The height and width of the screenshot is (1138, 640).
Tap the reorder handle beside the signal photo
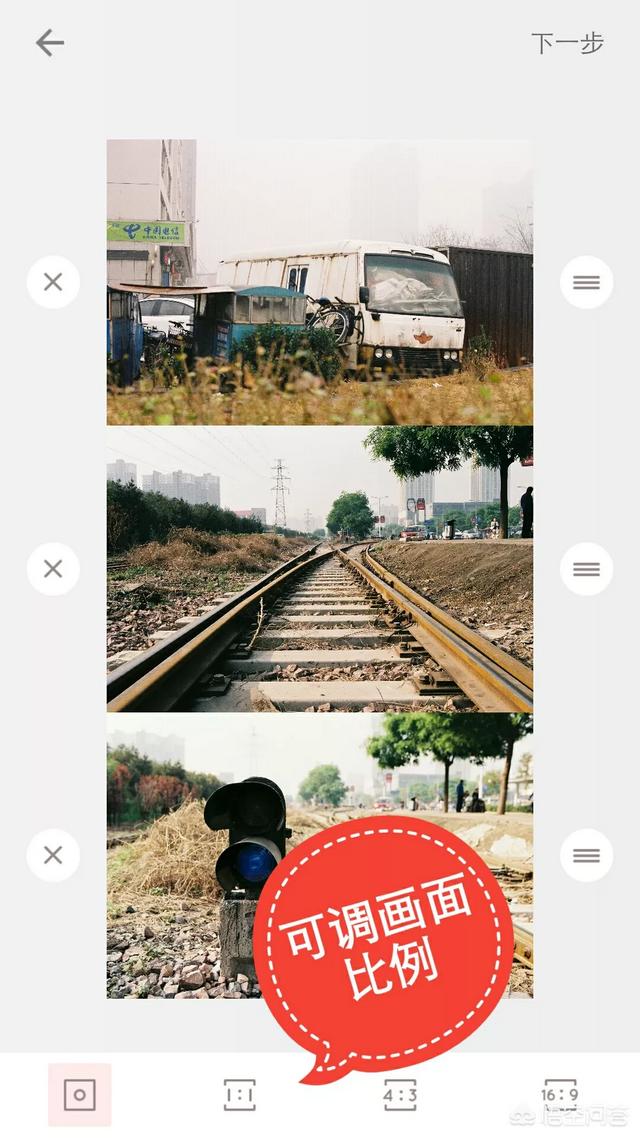(x=586, y=855)
